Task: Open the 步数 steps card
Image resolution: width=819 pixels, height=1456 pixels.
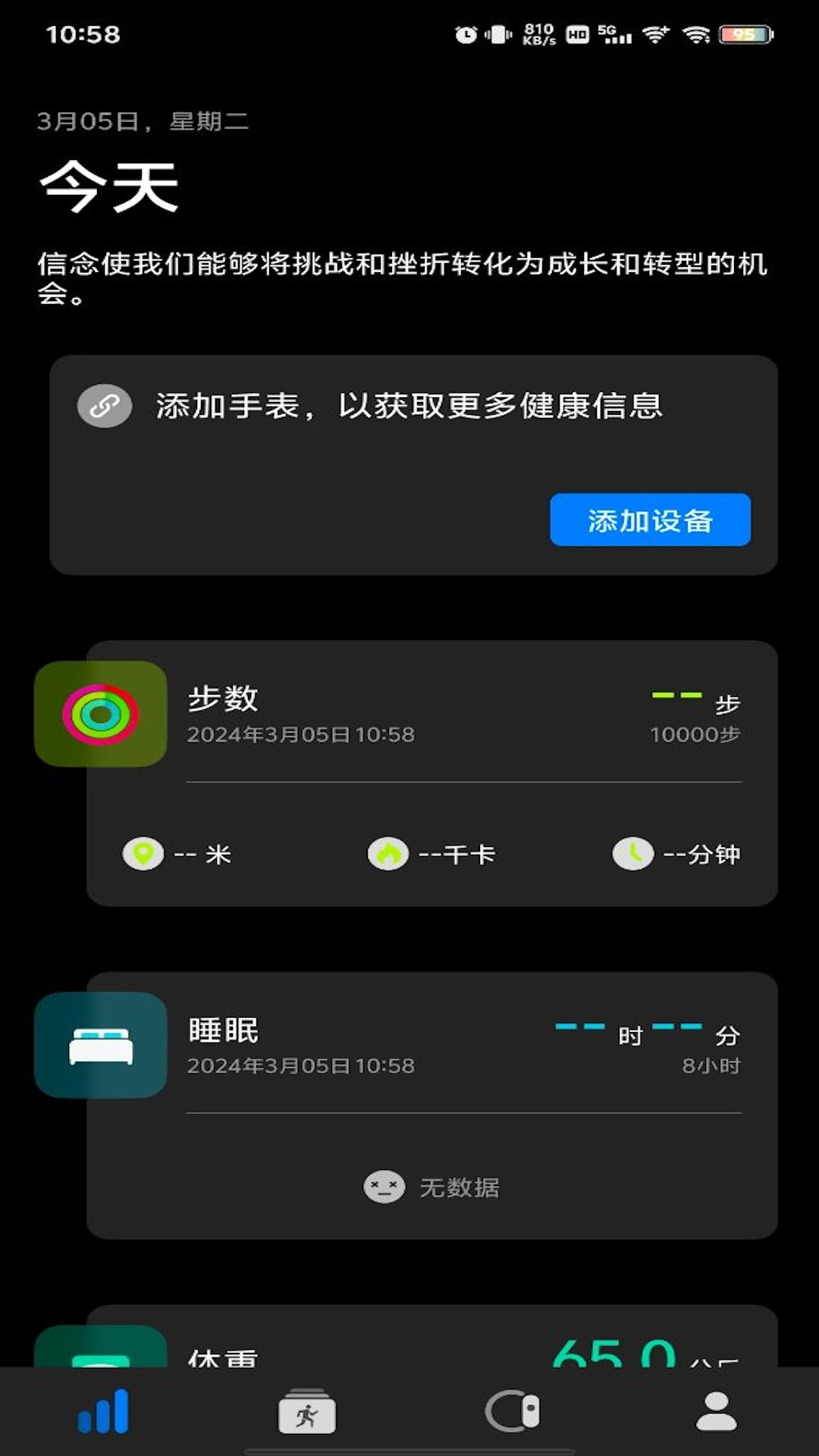Action: 432,772
